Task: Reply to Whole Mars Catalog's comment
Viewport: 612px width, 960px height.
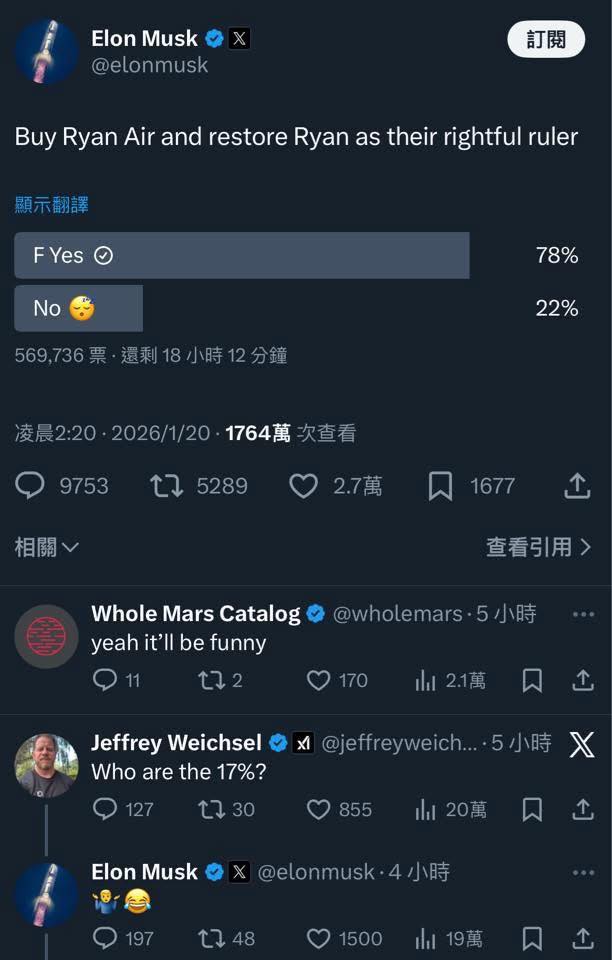Action: (105, 681)
